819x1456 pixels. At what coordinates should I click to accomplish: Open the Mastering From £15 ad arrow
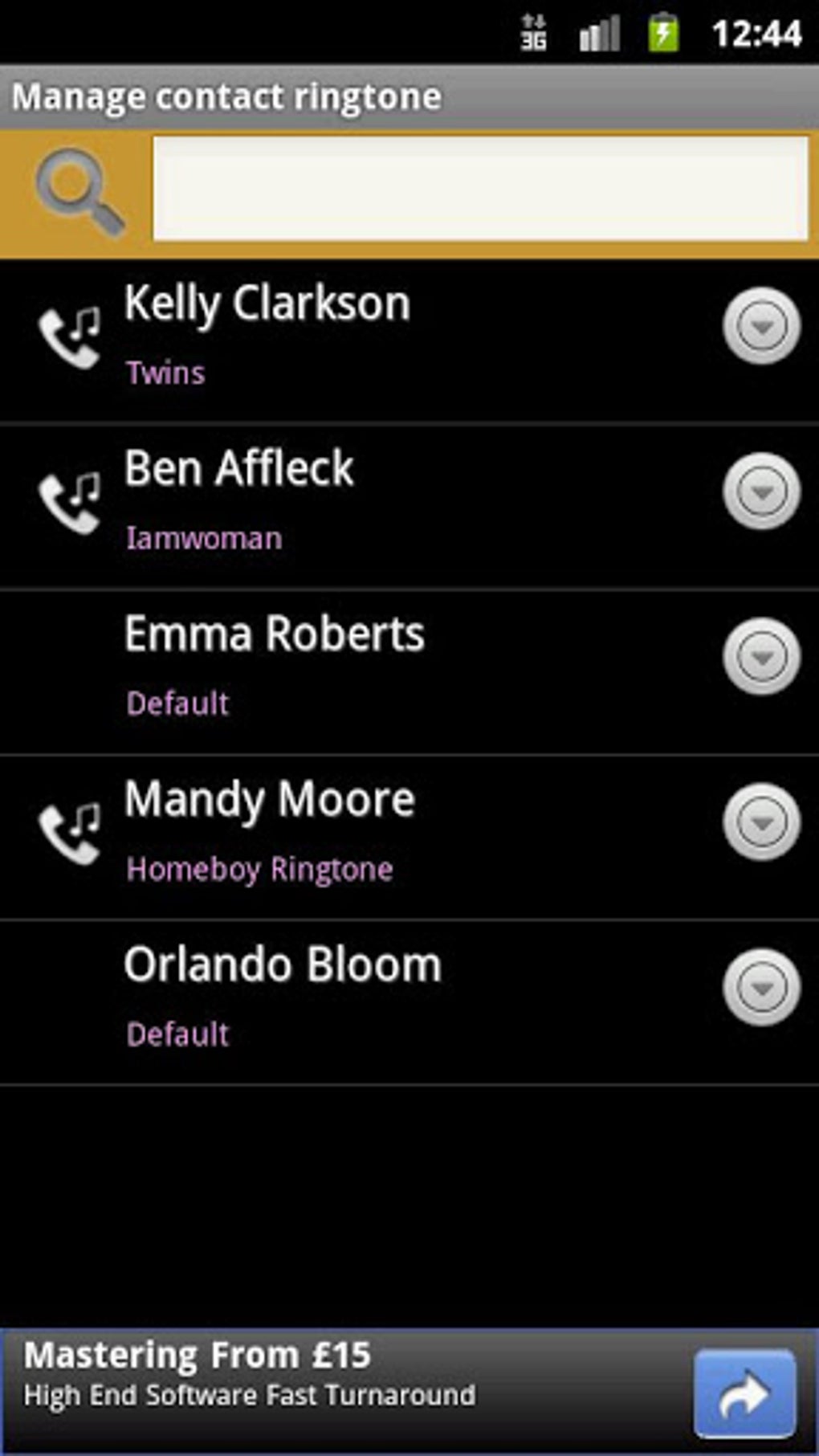tap(745, 1394)
